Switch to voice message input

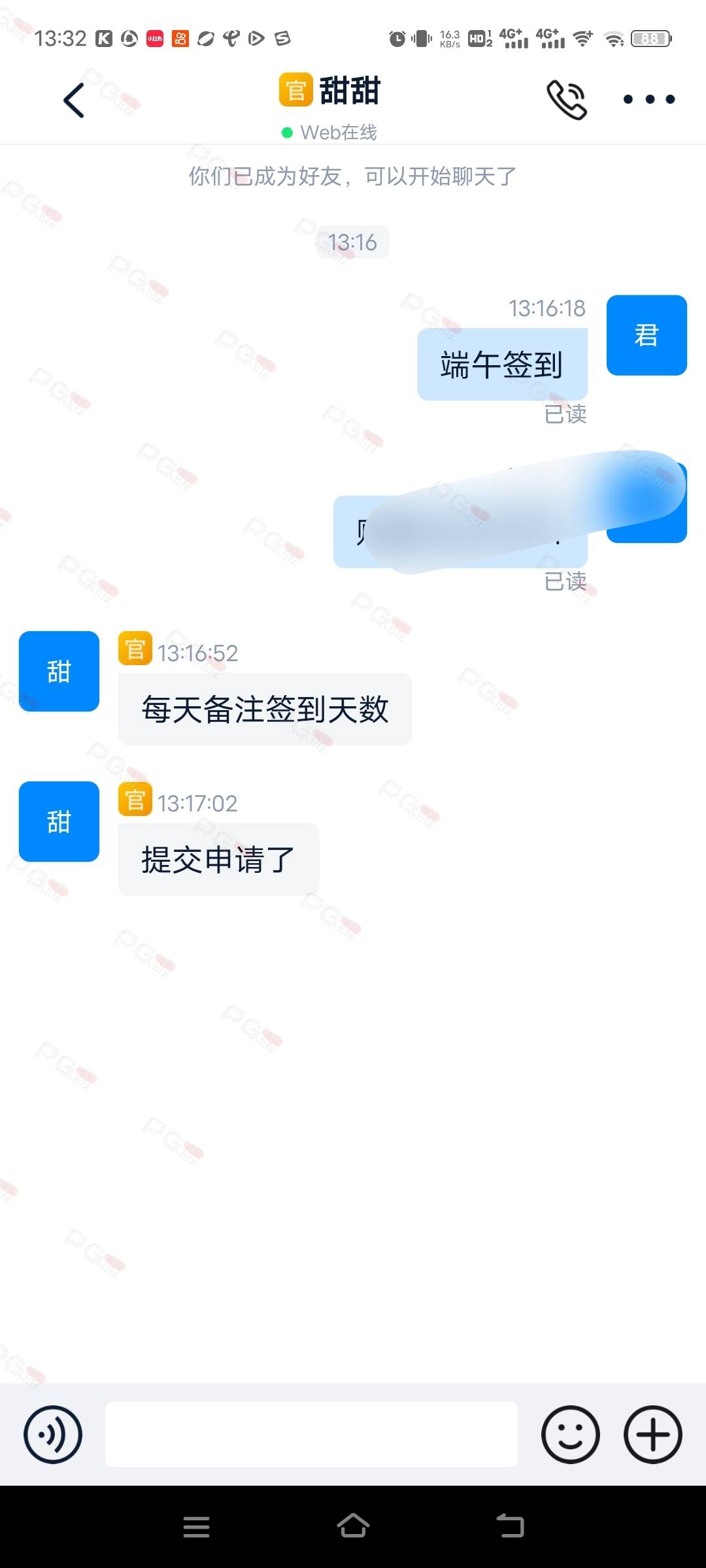(x=53, y=1434)
